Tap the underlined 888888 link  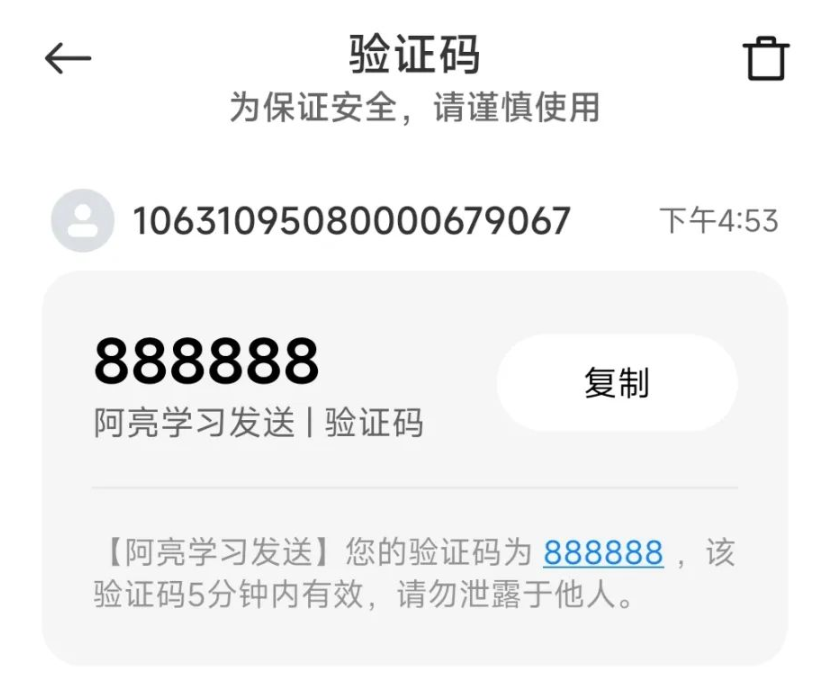[603, 552]
